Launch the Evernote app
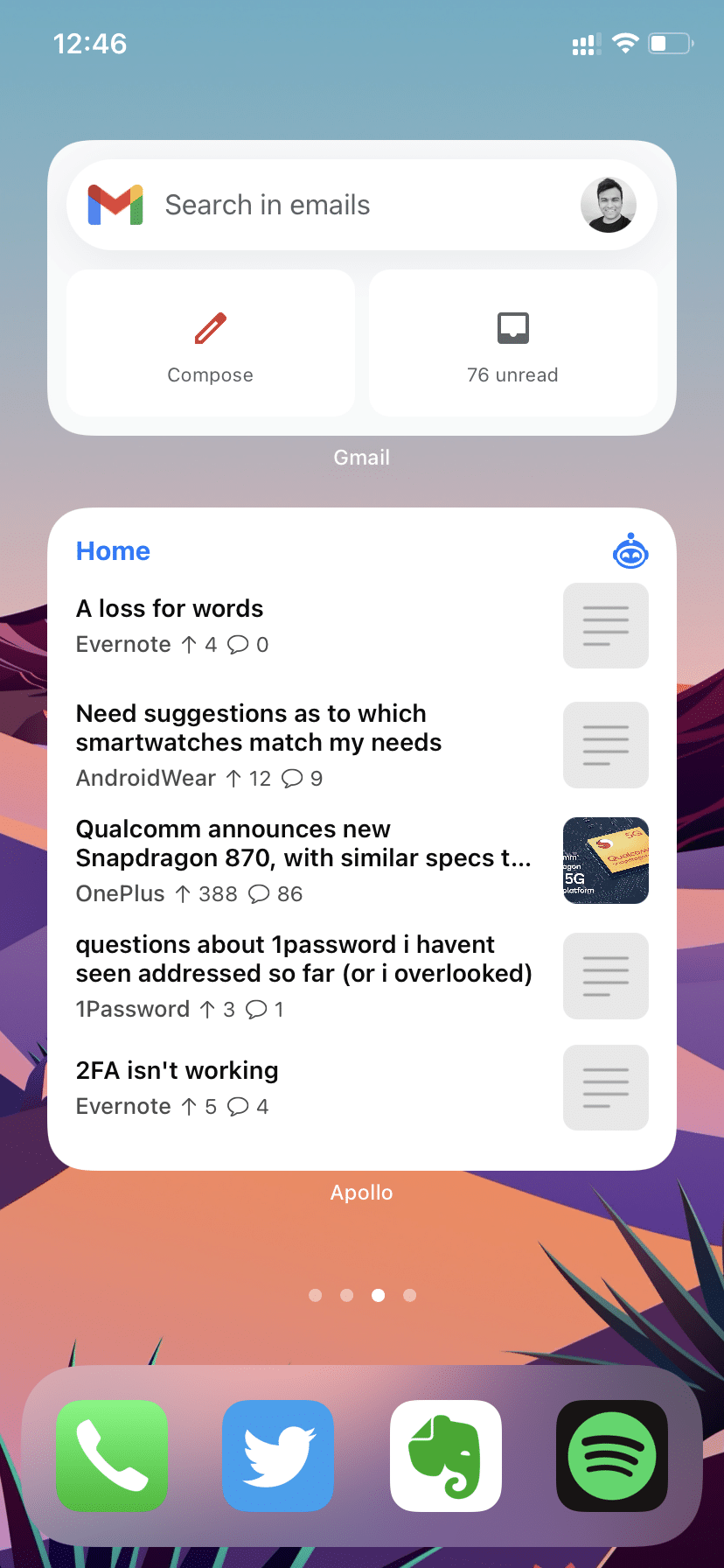The width and height of the screenshot is (724, 1568). click(x=446, y=1456)
